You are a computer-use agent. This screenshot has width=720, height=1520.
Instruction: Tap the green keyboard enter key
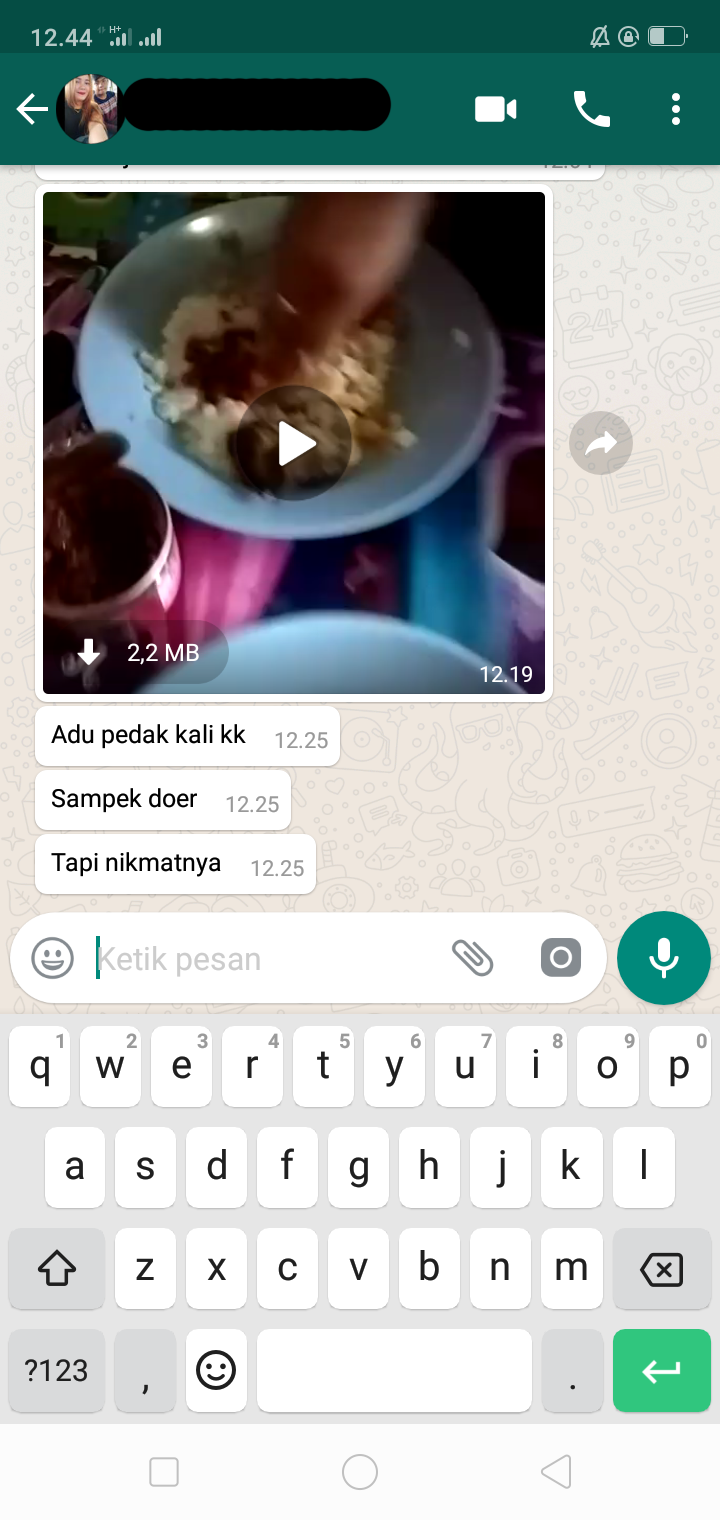pyautogui.click(x=662, y=1371)
